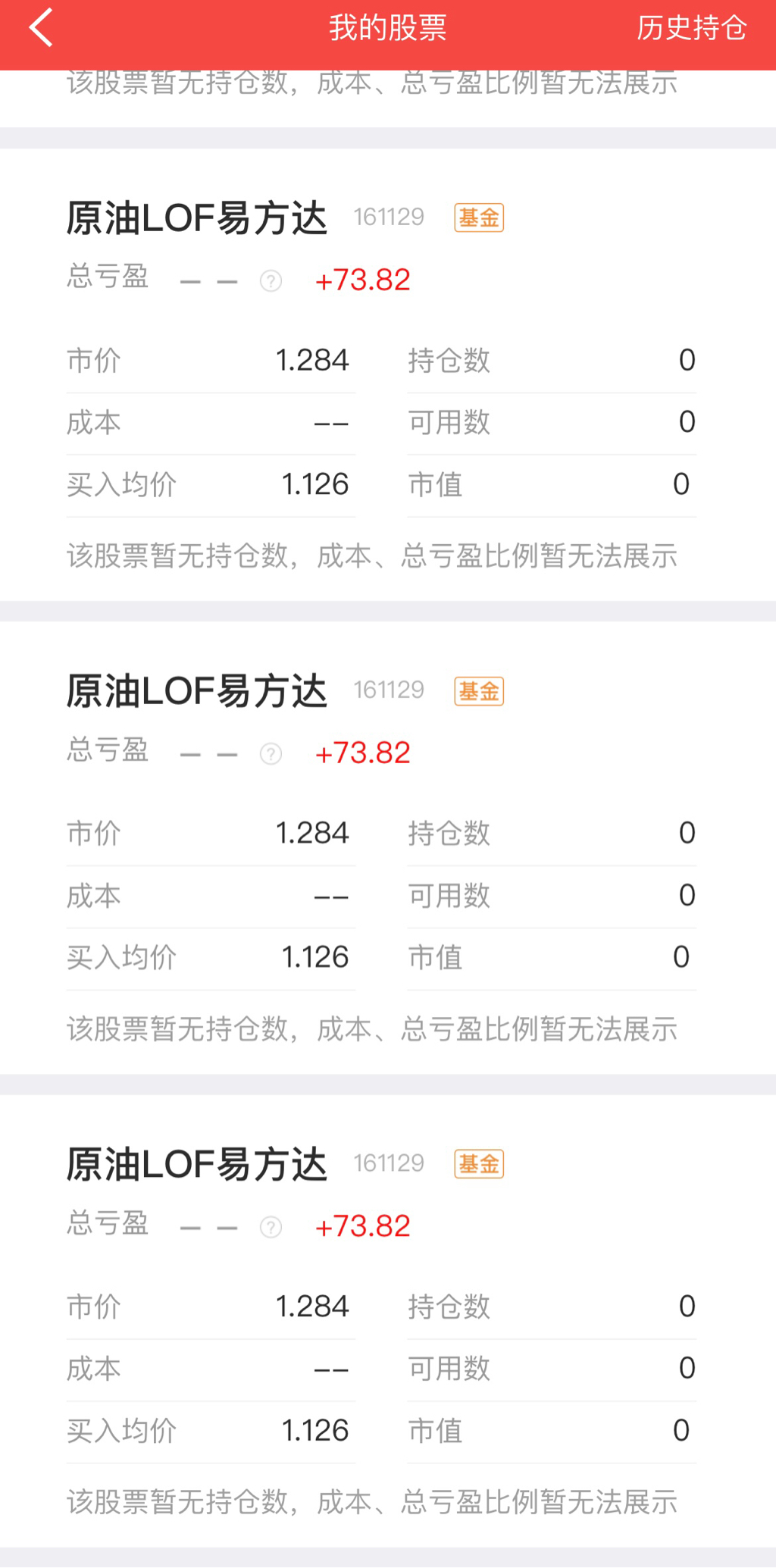Open 历史持仓 history holdings
This screenshot has width=776, height=1568.
coord(690,28)
